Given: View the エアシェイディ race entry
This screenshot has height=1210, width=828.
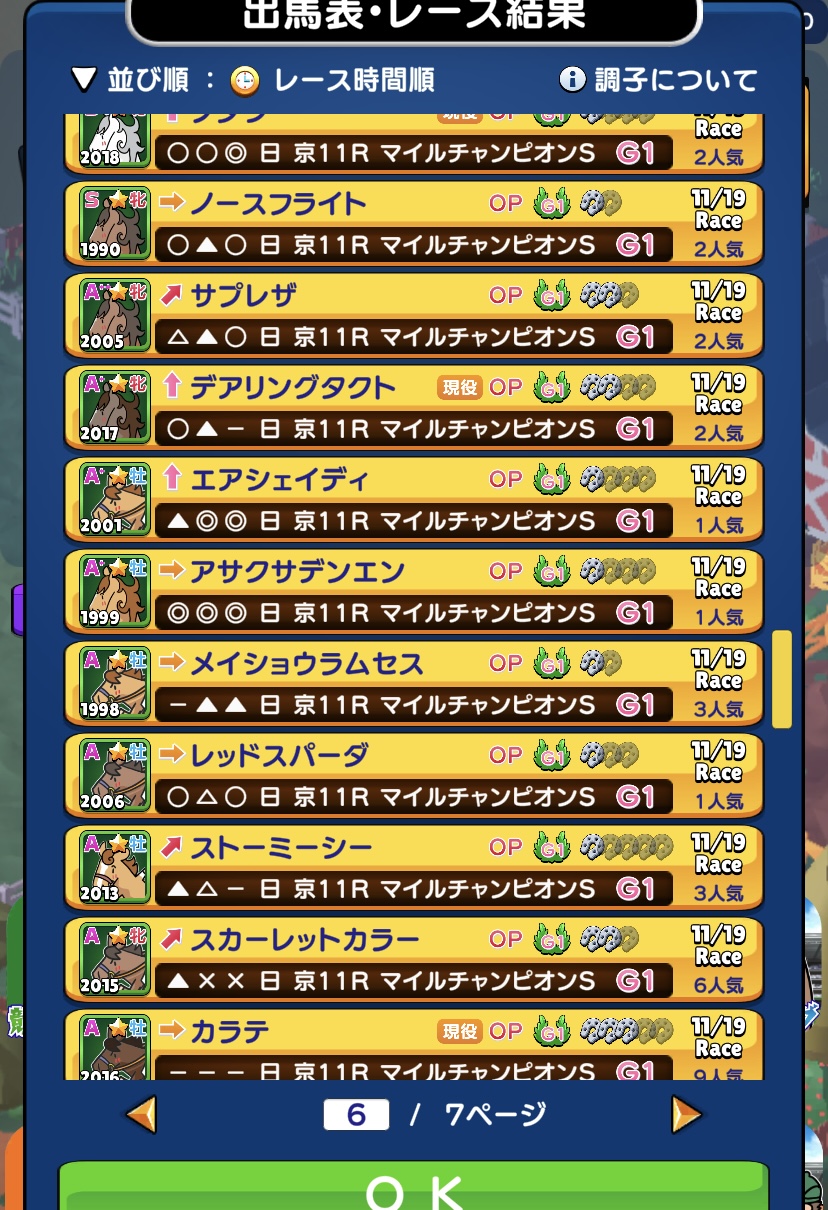Looking at the screenshot, I should 412,500.
